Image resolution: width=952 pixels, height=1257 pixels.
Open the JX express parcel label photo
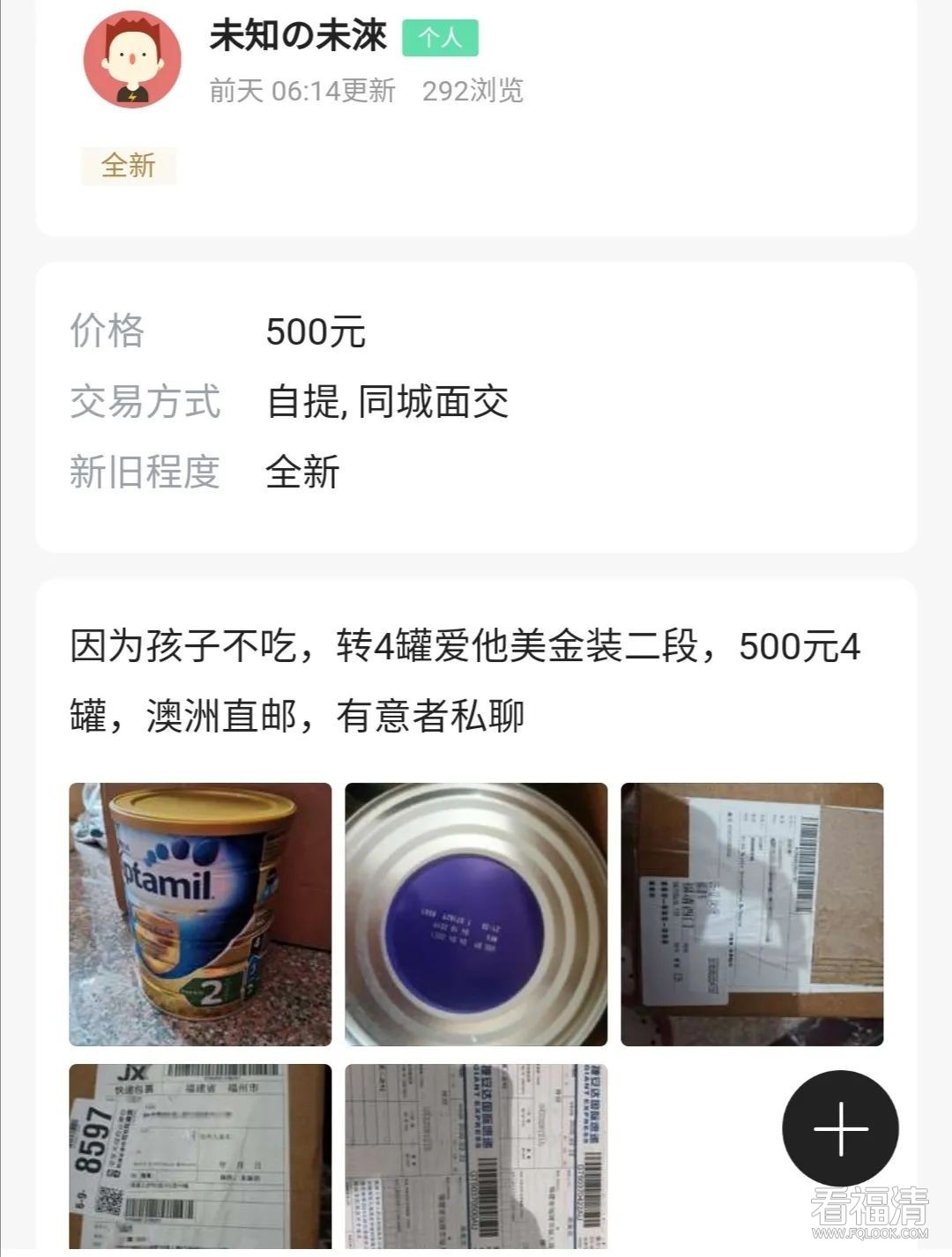pos(201,1155)
